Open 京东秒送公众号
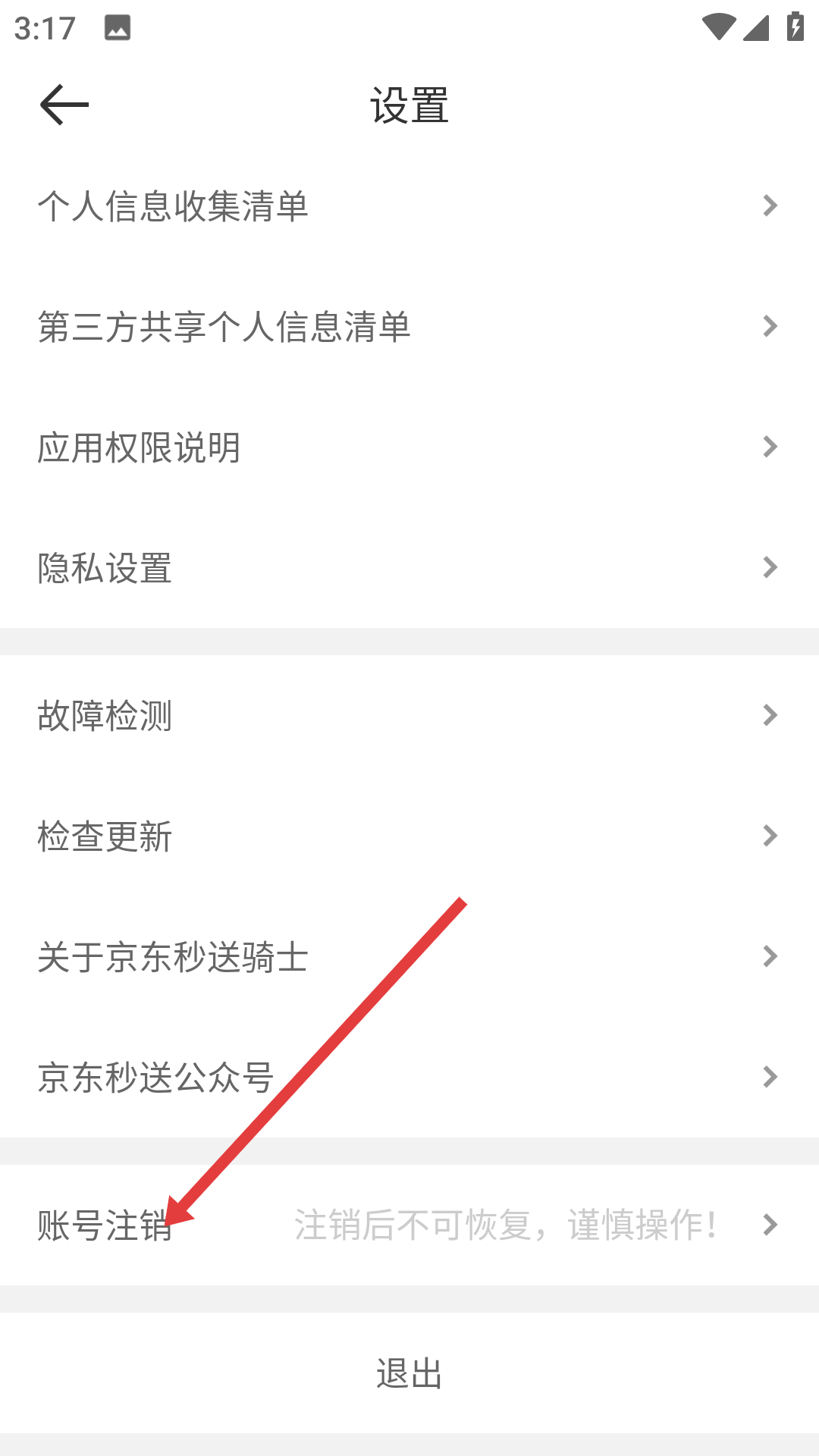Screen dimensions: 819x1456 (409, 1077)
